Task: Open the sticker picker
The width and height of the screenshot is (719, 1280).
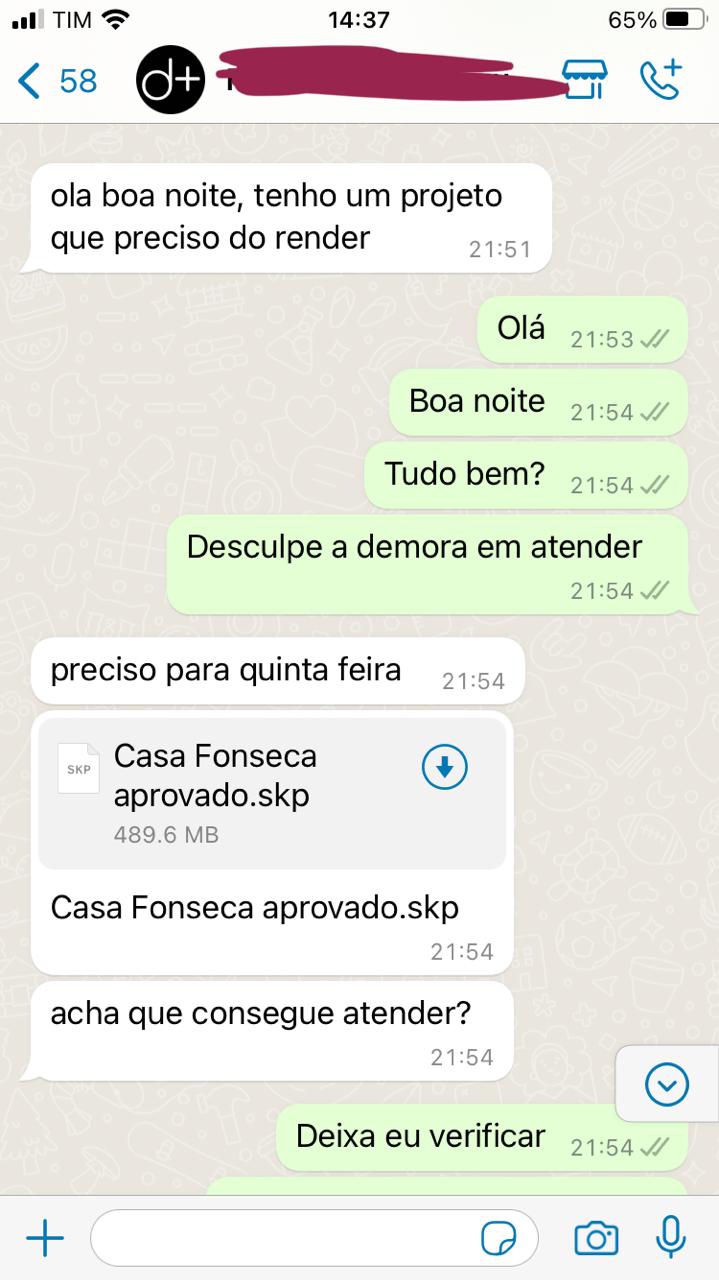Action: [499, 1240]
